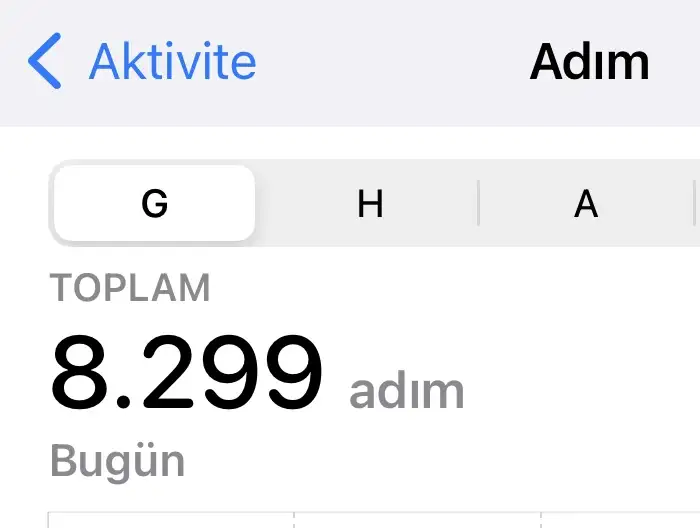This screenshot has width=700, height=528.
Task: Go back to Aktivite
Action: click(x=142, y=62)
